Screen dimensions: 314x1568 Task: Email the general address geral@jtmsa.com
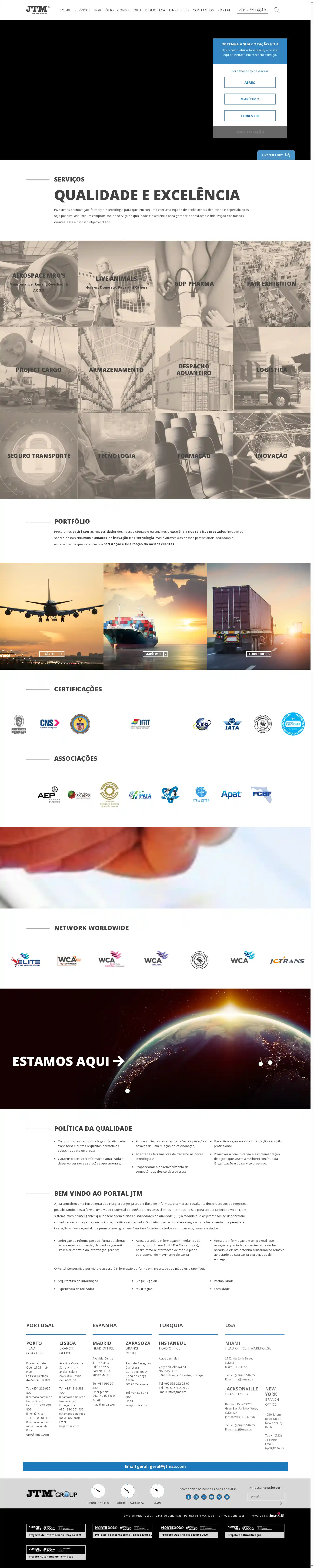(x=155, y=1466)
